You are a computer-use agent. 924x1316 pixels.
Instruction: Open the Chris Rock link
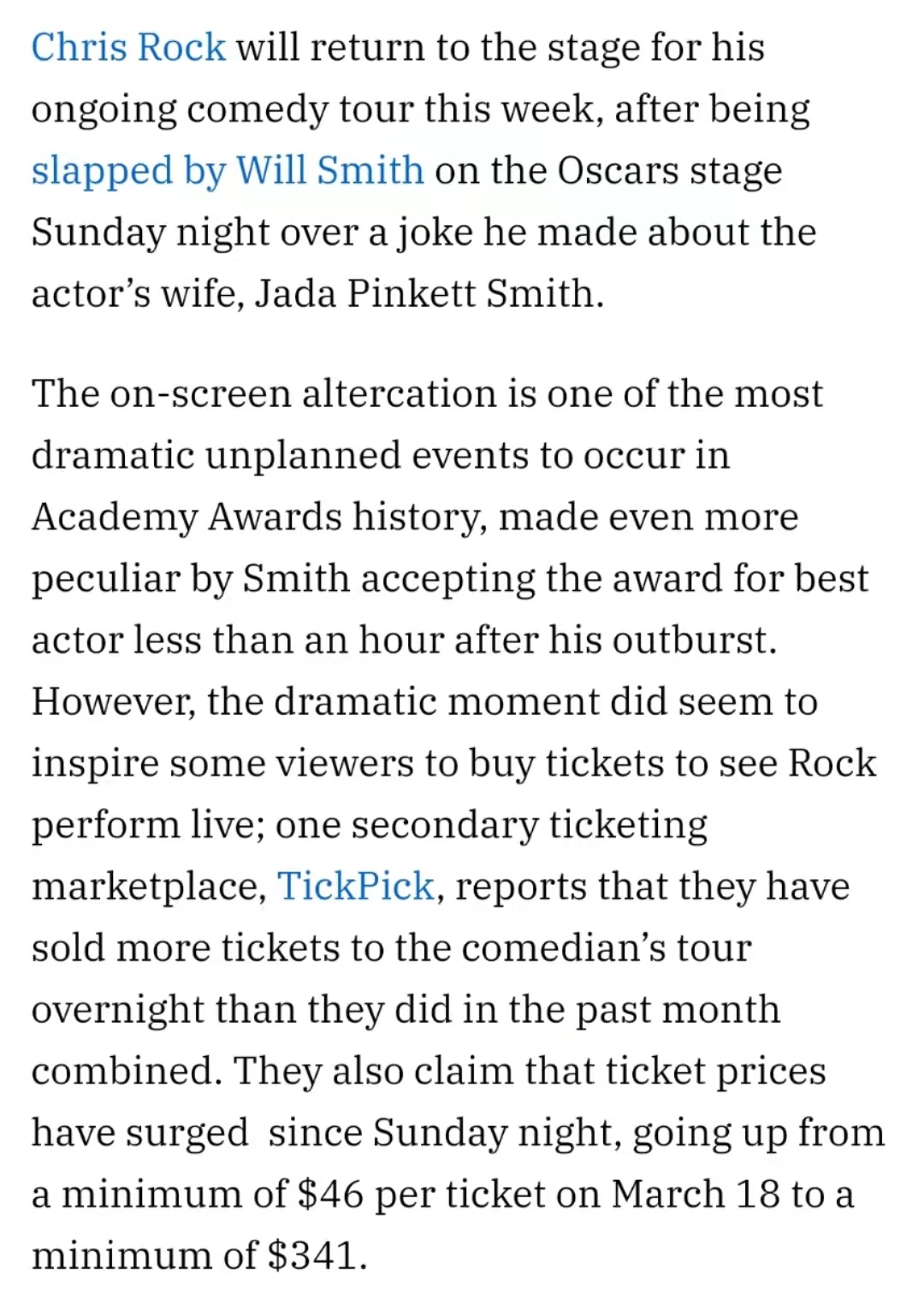click(128, 47)
